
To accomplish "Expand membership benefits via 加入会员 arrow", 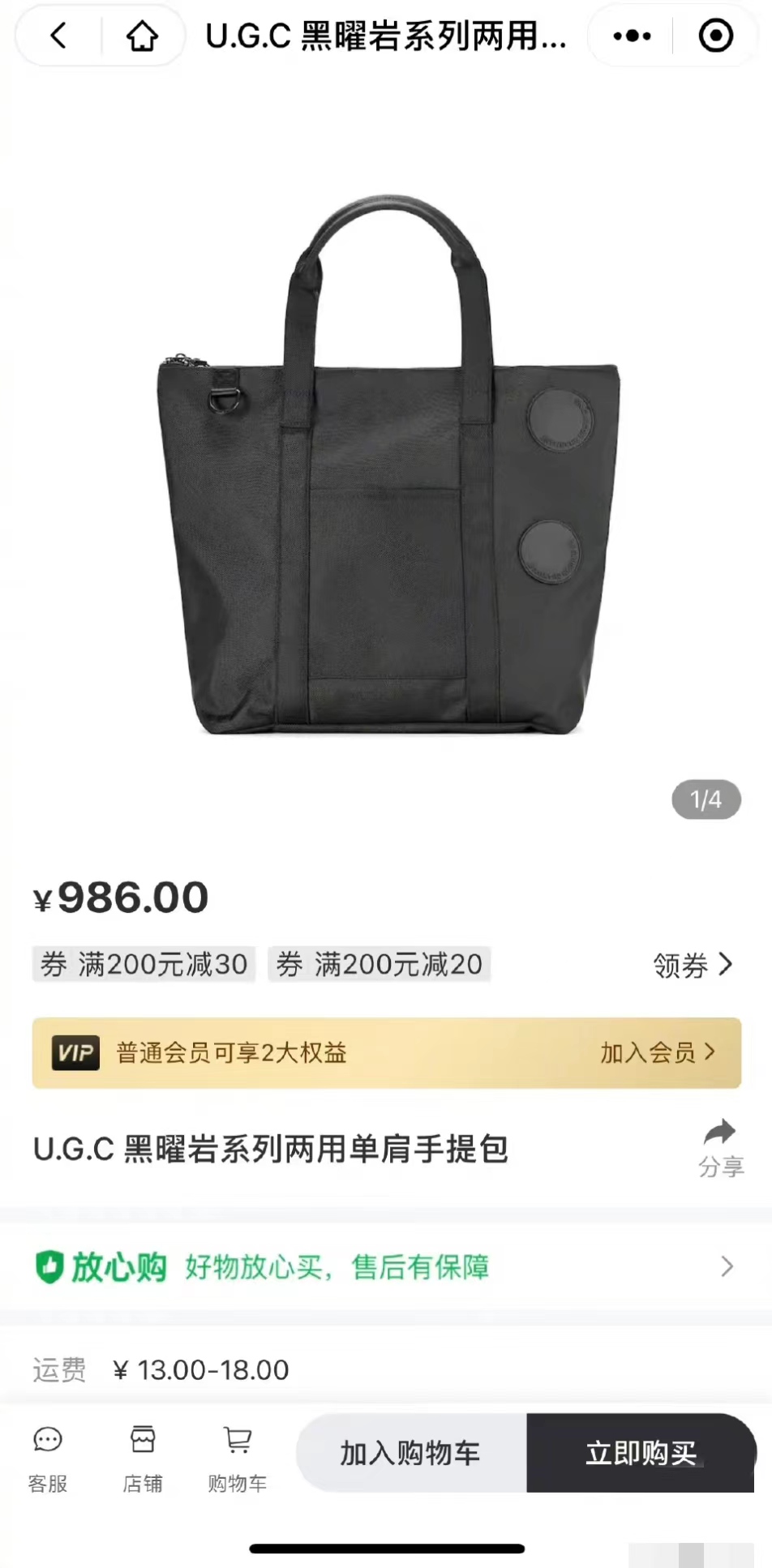I will pyautogui.click(x=659, y=1053).
